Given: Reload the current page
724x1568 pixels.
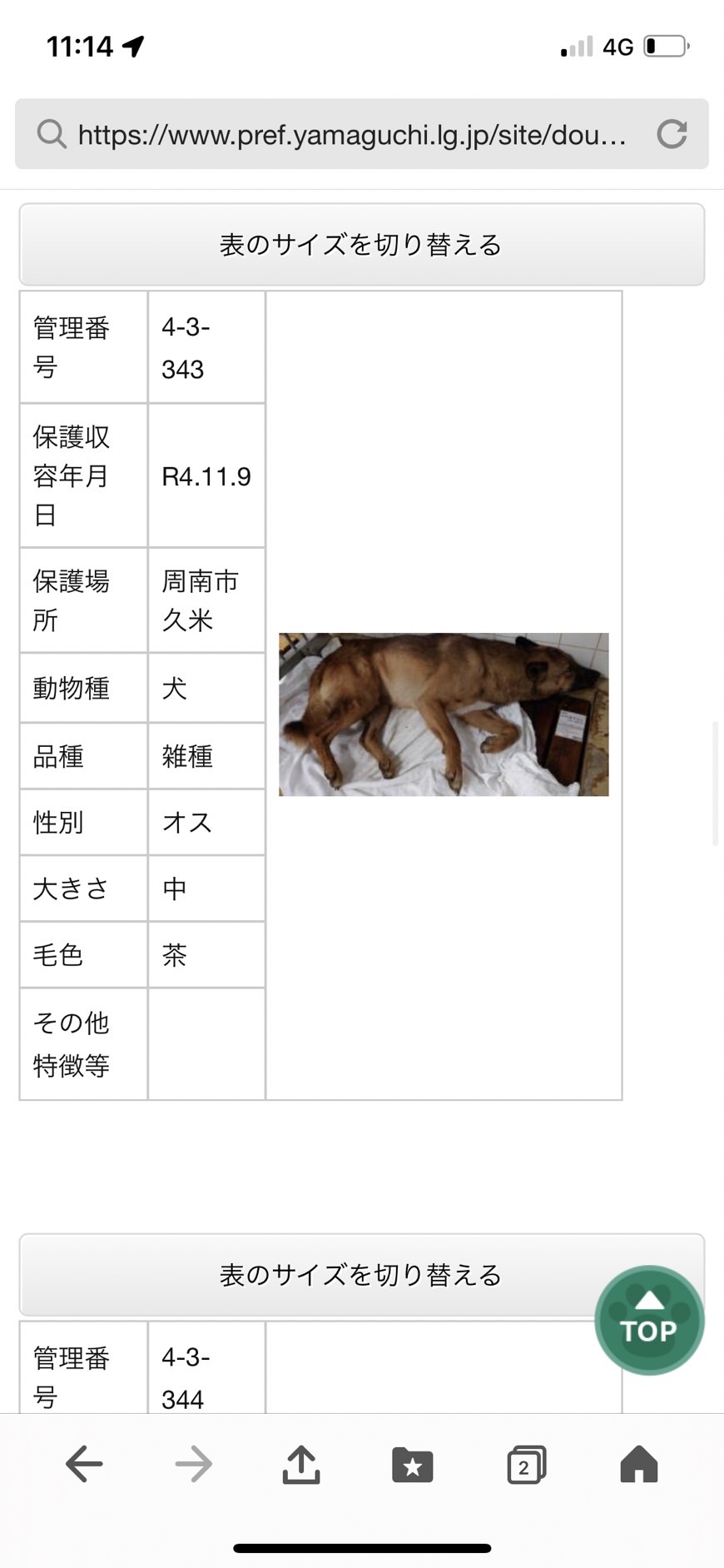Looking at the screenshot, I should click(672, 134).
